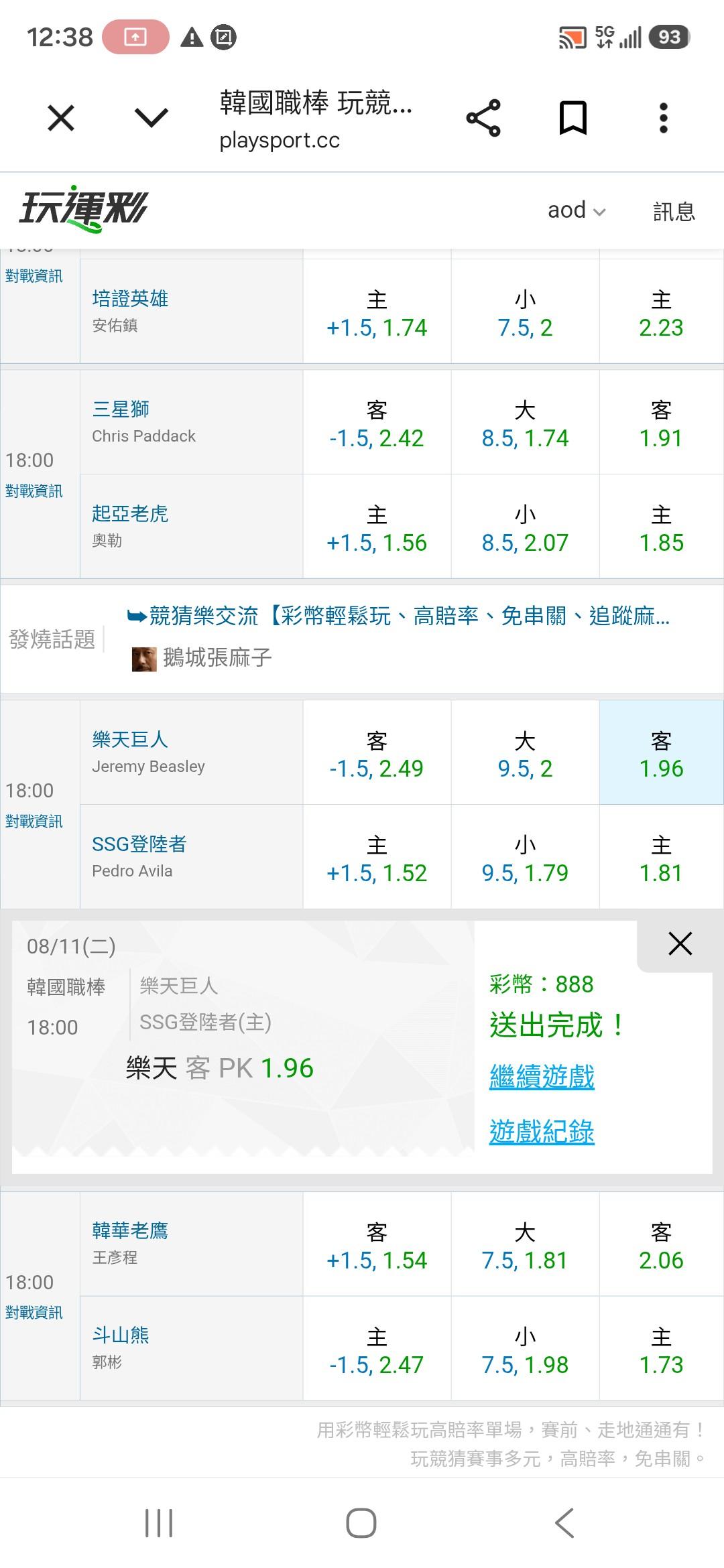Open the 培證英雄 team page
The image size is (724, 1568).
pos(130,298)
